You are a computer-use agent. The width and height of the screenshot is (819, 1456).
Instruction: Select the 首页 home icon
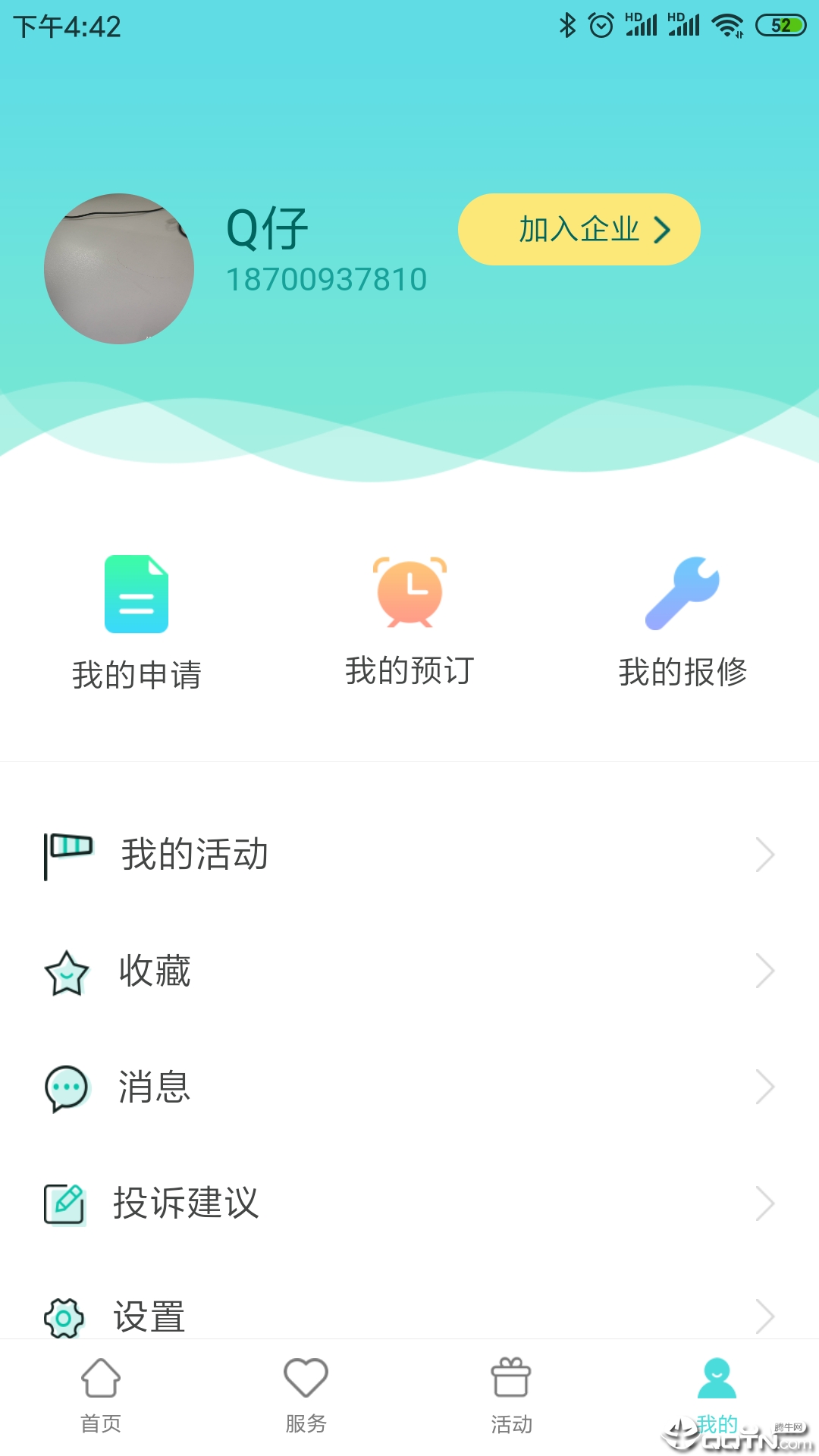pos(101,1382)
